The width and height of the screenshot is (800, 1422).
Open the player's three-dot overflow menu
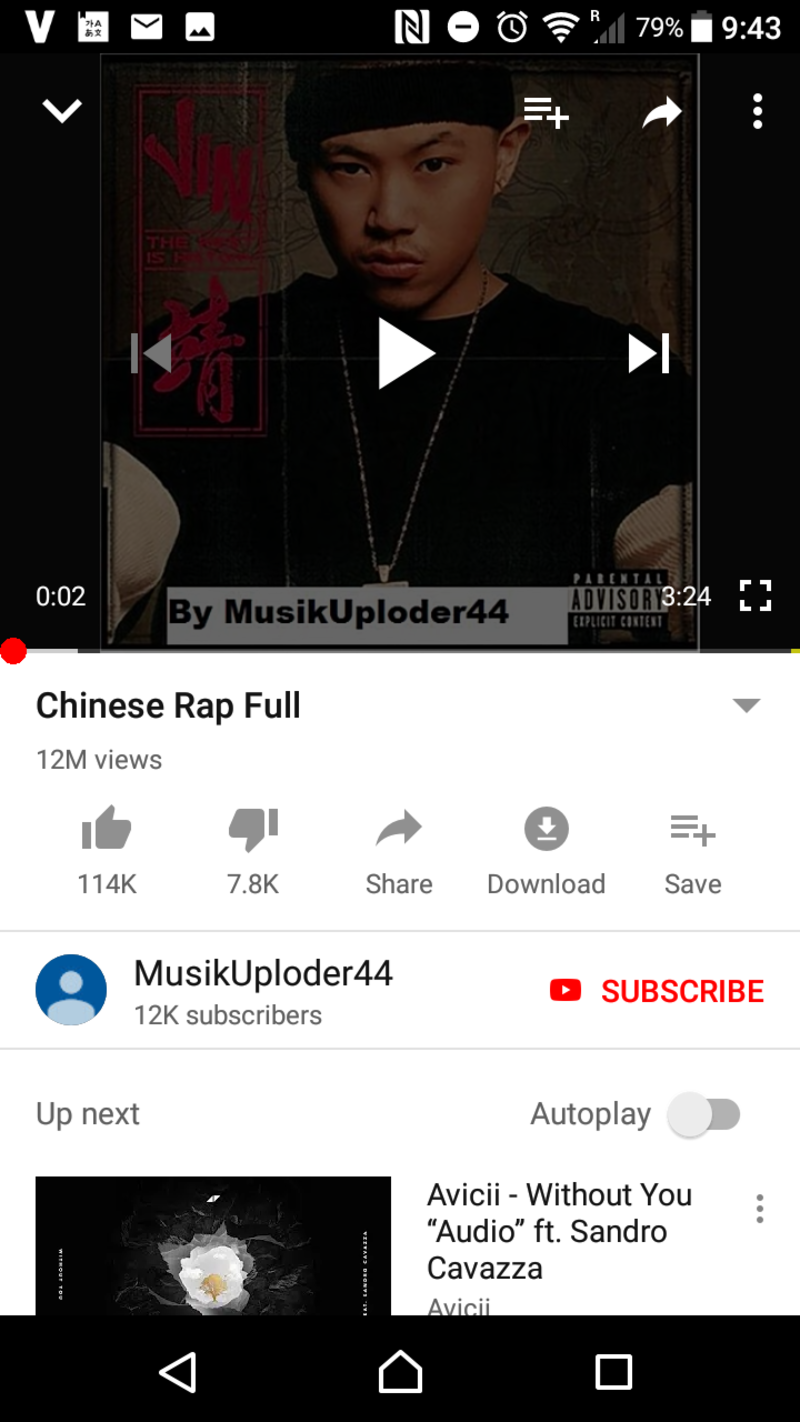click(758, 112)
